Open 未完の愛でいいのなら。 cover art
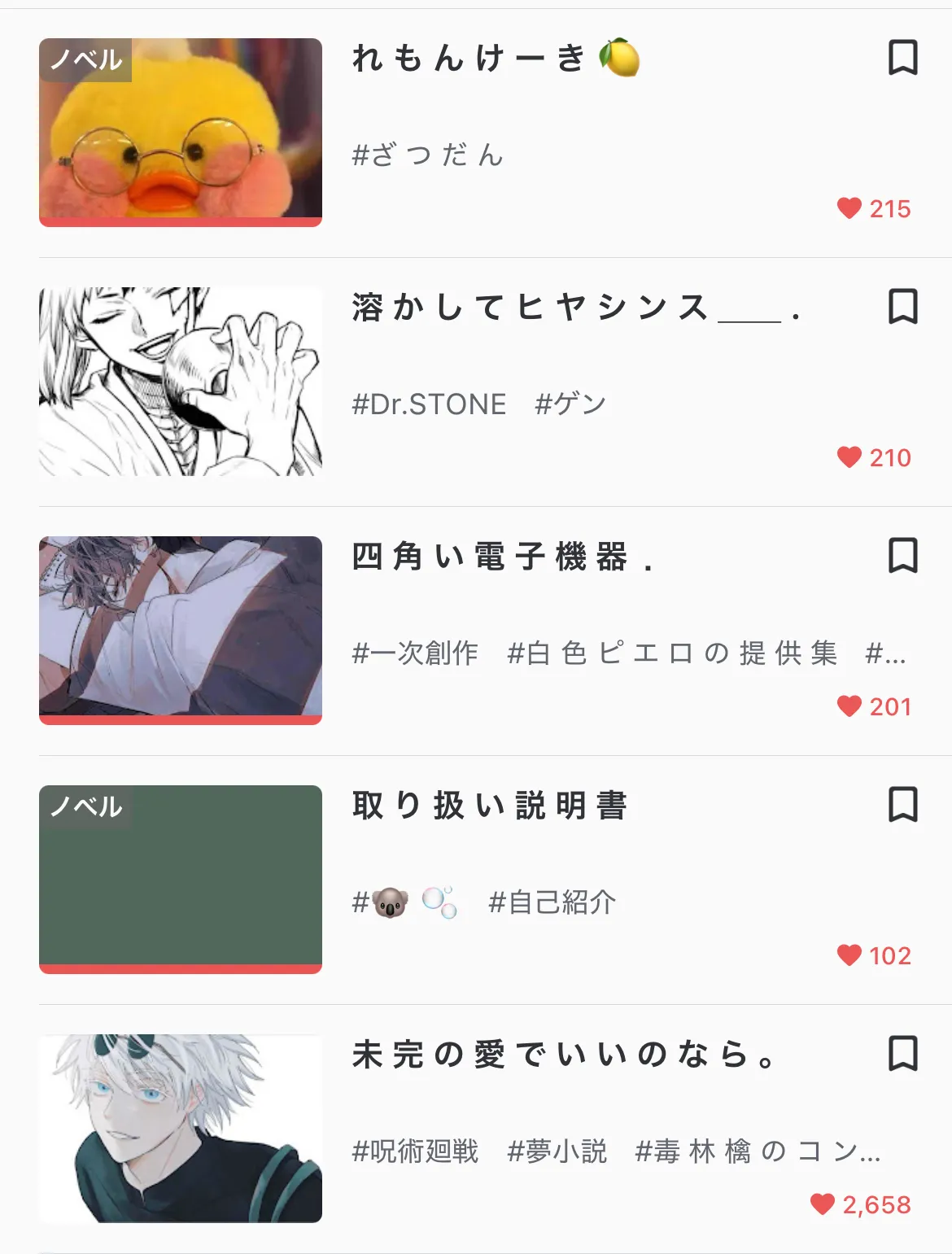952x1254 pixels. [181, 1128]
